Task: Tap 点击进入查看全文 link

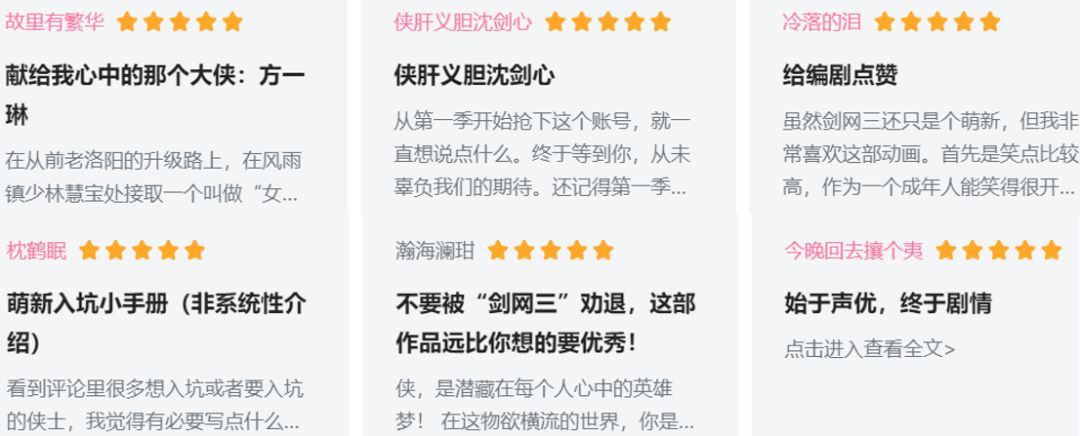Action: pyautogui.click(x=869, y=349)
